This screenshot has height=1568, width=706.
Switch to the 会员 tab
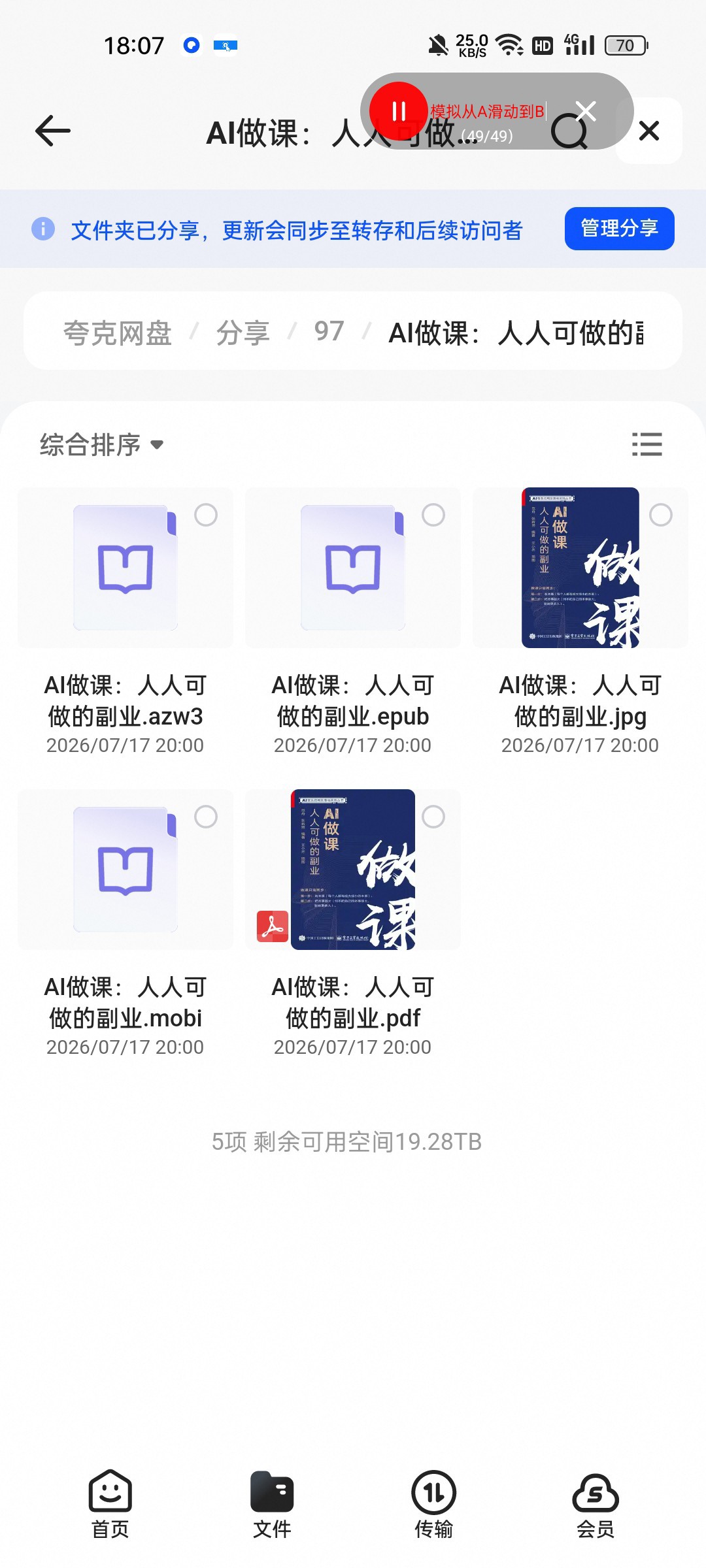(596, 1504)
